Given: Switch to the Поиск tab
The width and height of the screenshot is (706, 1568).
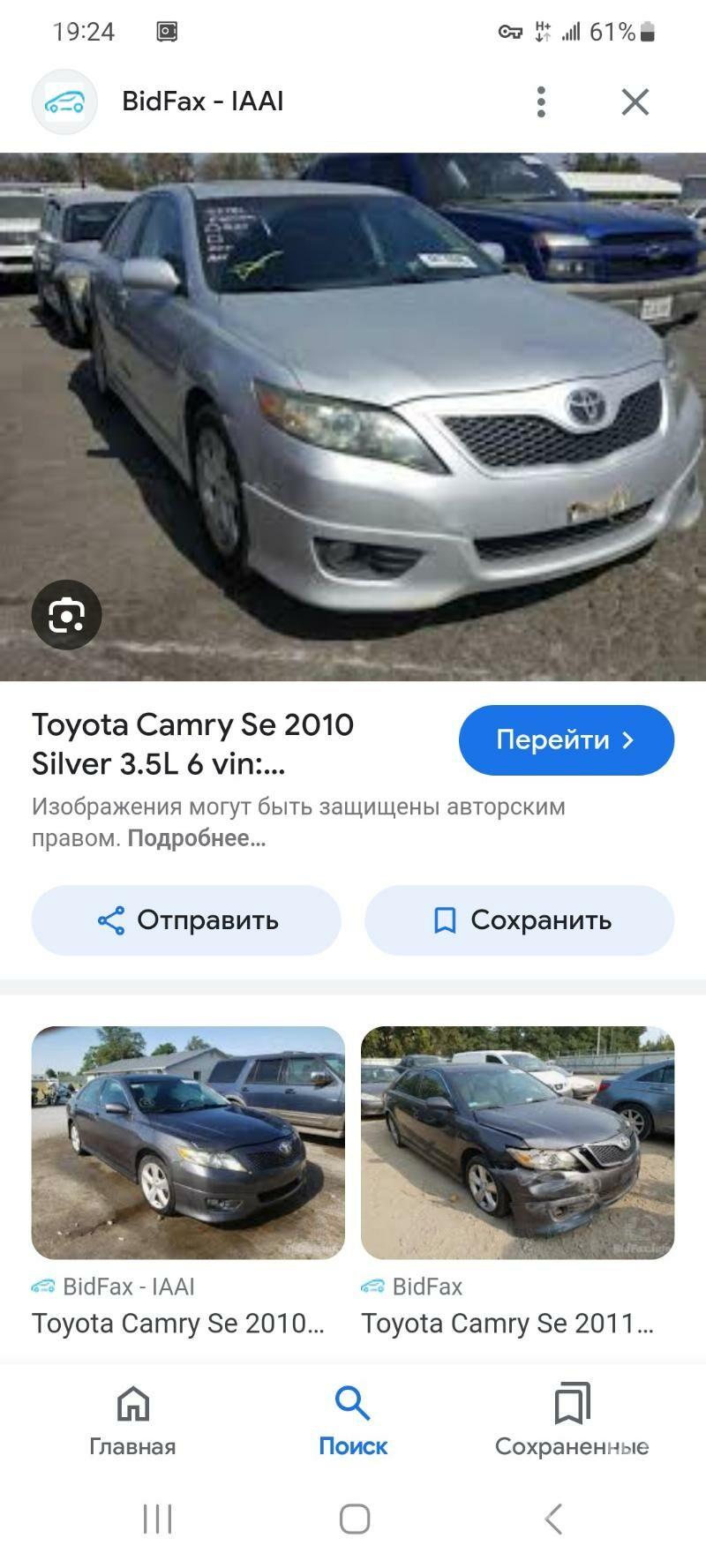Looking at the screenshot, I should (353, 1419).
